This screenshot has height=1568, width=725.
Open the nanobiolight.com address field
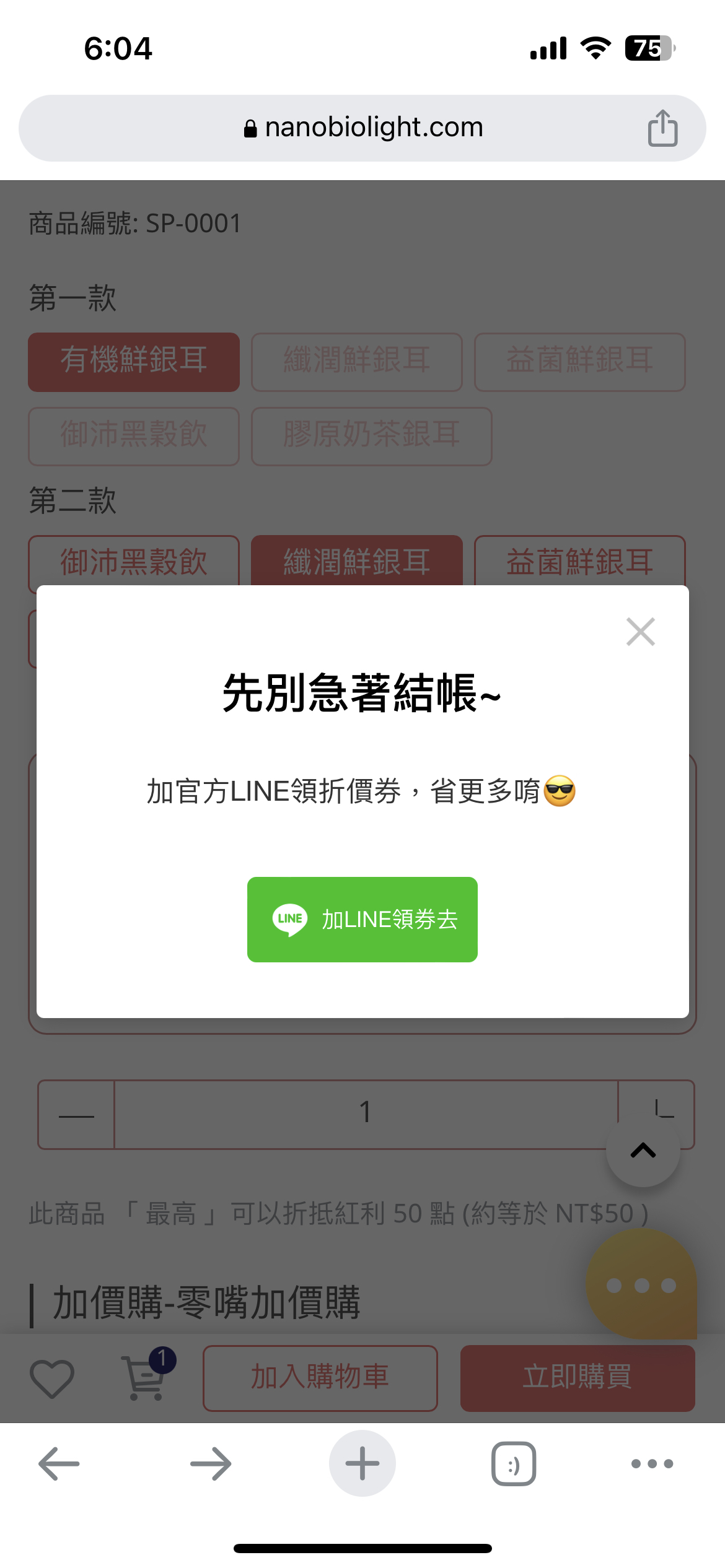click(362, 128)
